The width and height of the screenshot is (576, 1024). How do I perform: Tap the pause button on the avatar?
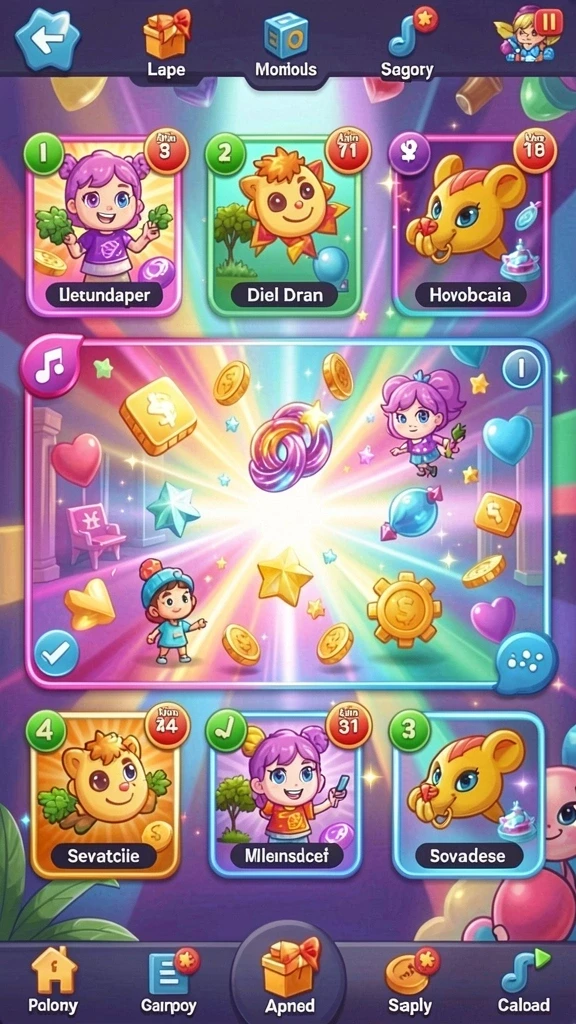(549, 23)
